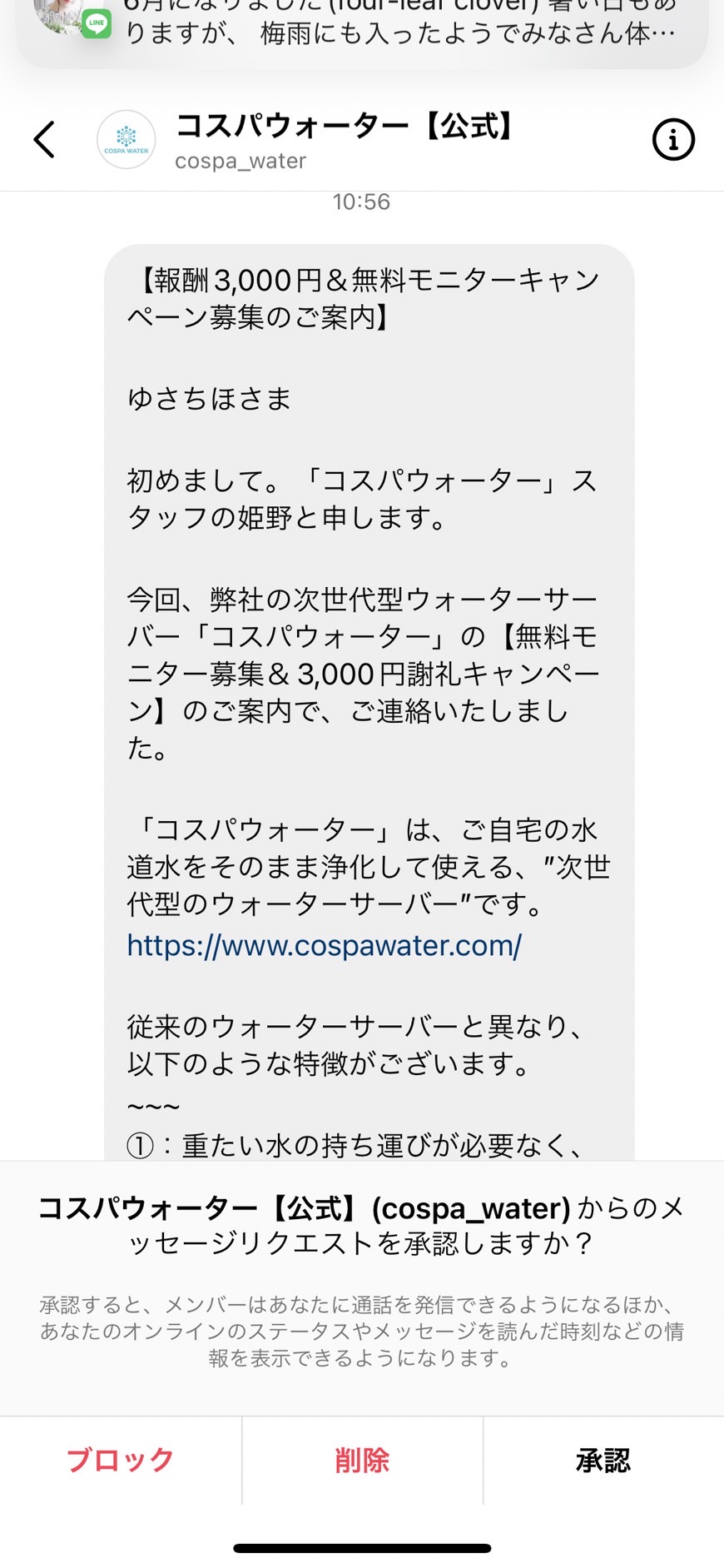Delete the message request via 削除

point(362,1461)
